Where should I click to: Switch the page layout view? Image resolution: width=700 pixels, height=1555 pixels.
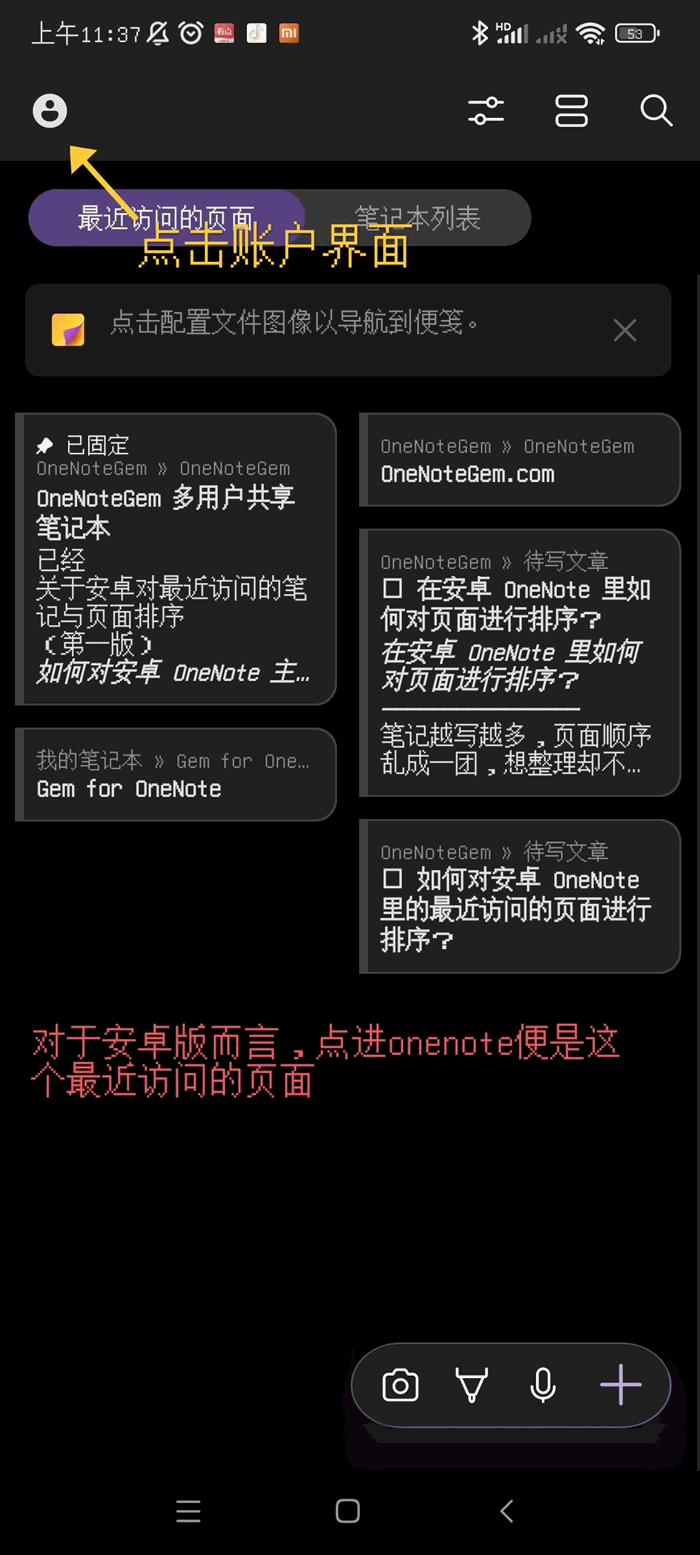point(571,110)
